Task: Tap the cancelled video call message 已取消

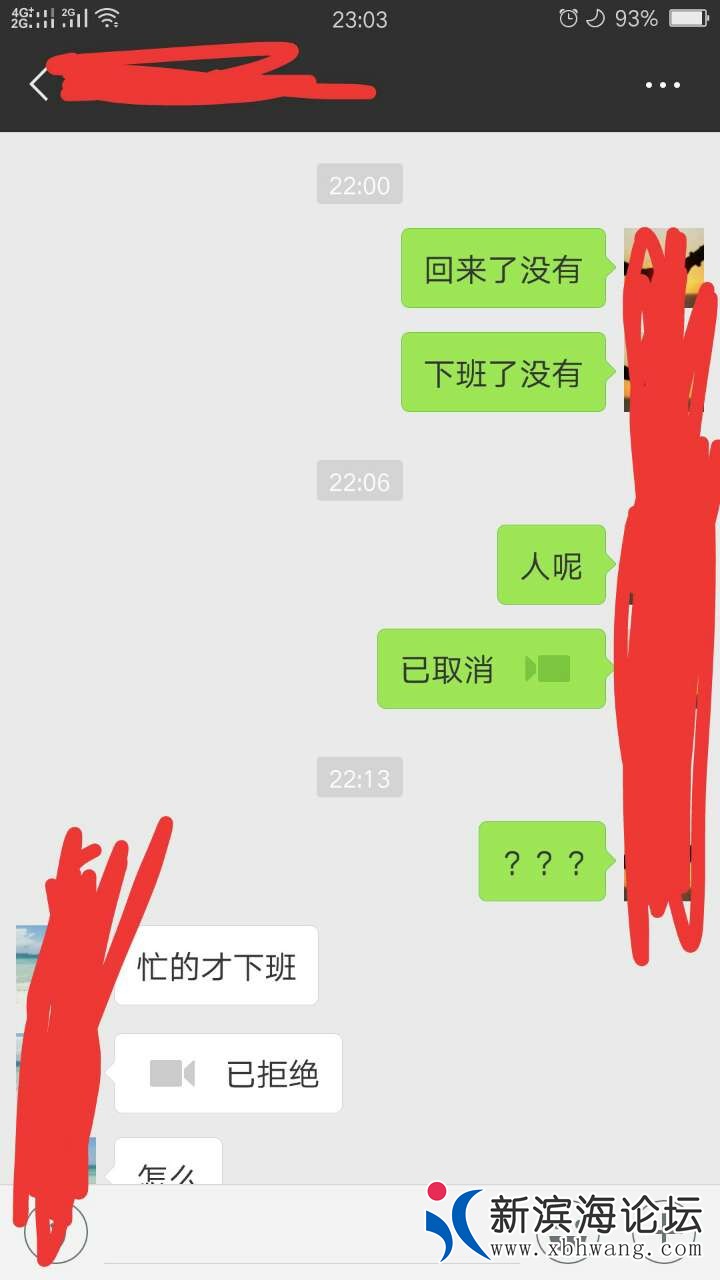Action: (x=490, y=669)
